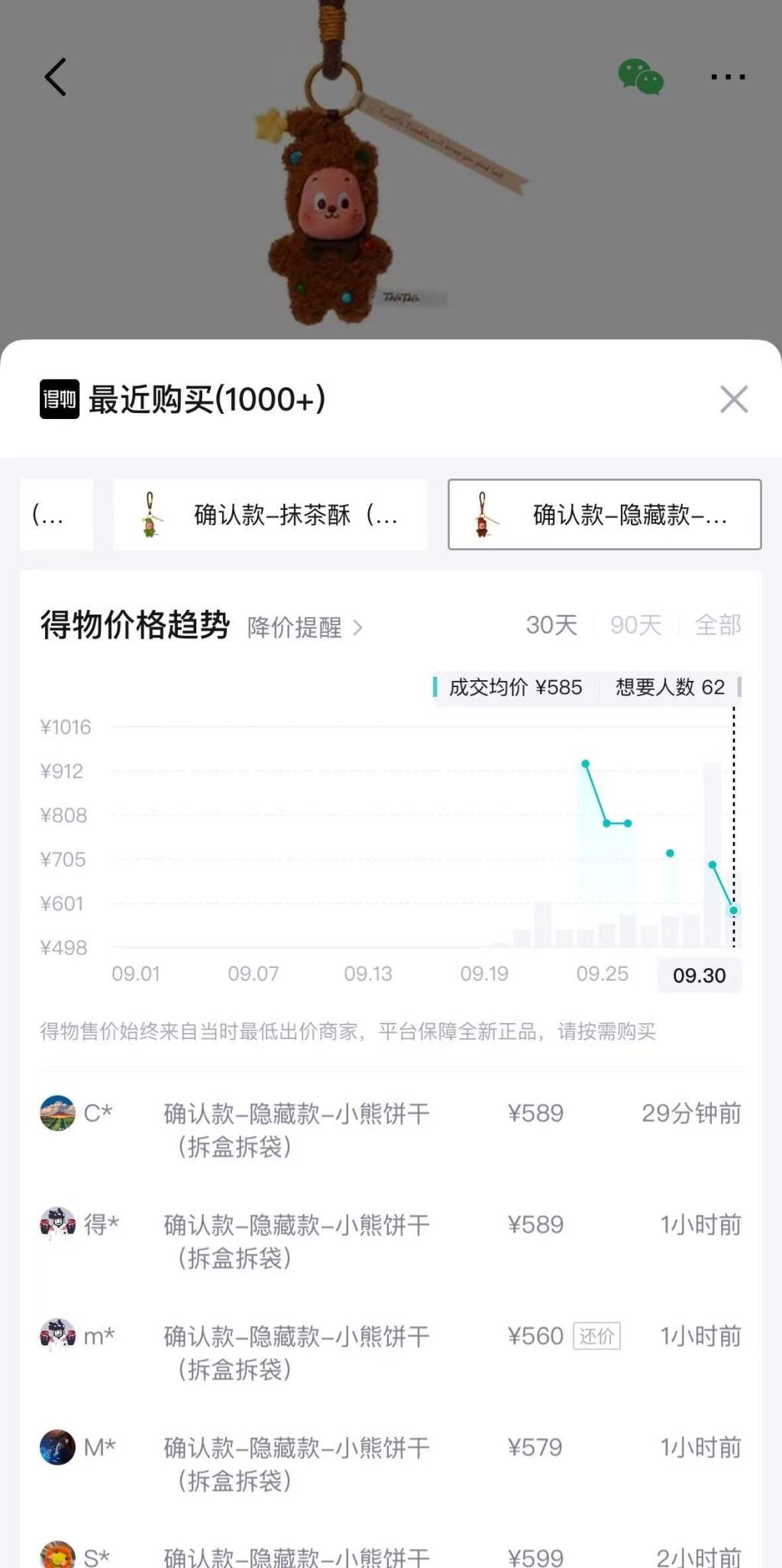782x1568 pixels.
Task: Enable the 全部 full history view
Action: (x=717, y=625)
